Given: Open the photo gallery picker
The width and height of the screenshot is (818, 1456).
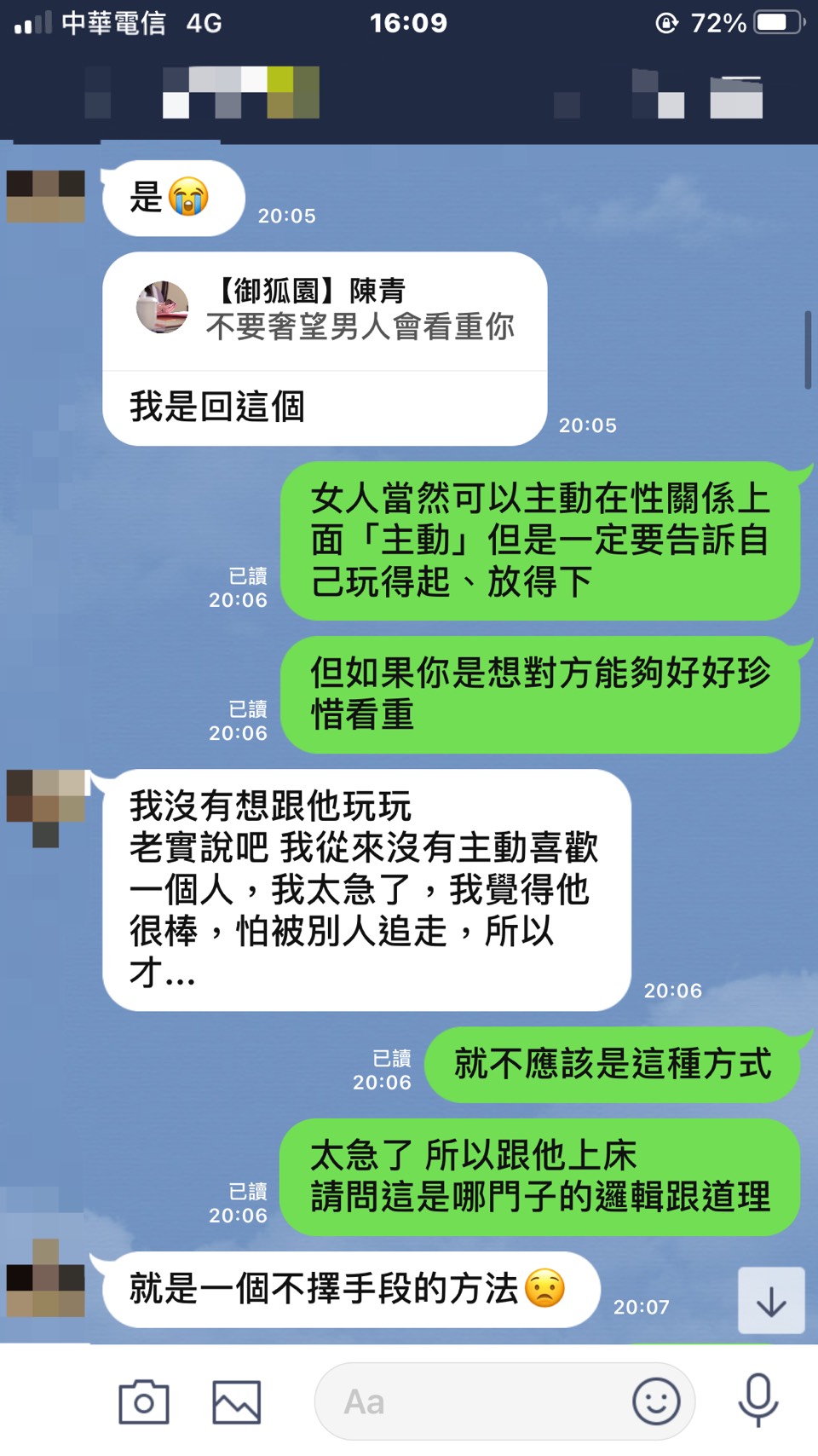Looking at the screenshot, I should 236,1401.
